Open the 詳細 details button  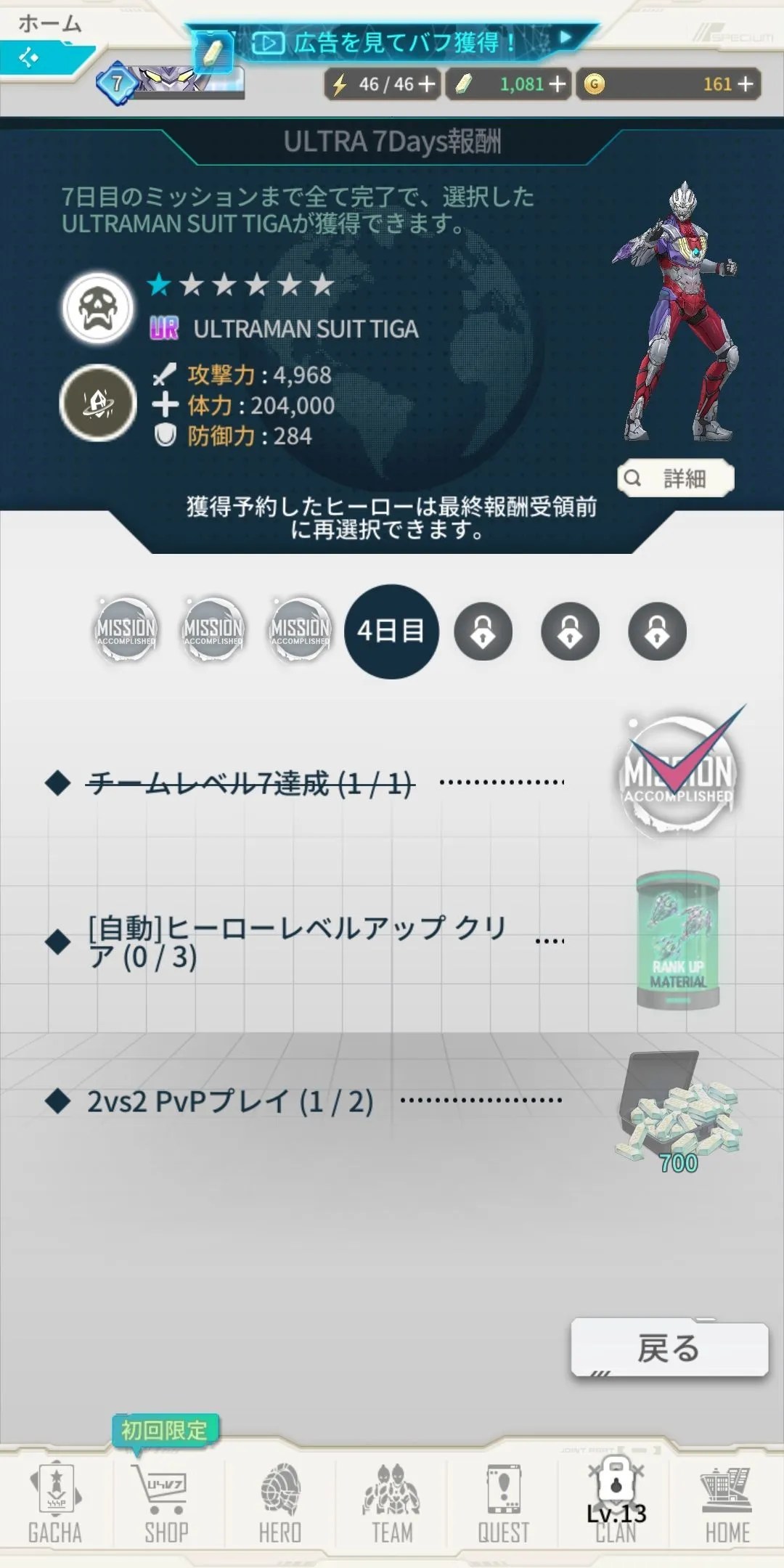[x=675, y=478]
